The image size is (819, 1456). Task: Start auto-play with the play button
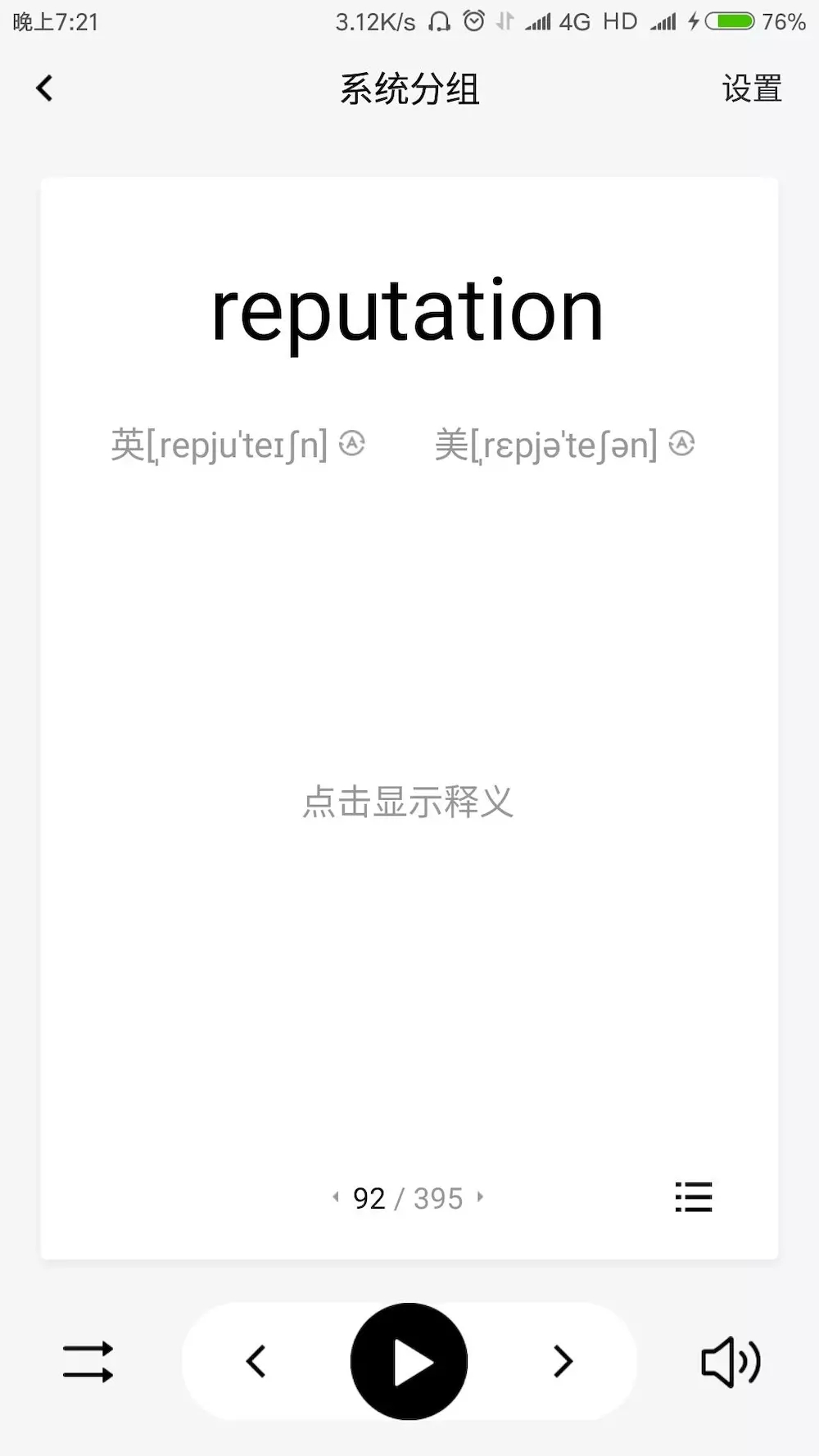click(x=409, y=1362)
